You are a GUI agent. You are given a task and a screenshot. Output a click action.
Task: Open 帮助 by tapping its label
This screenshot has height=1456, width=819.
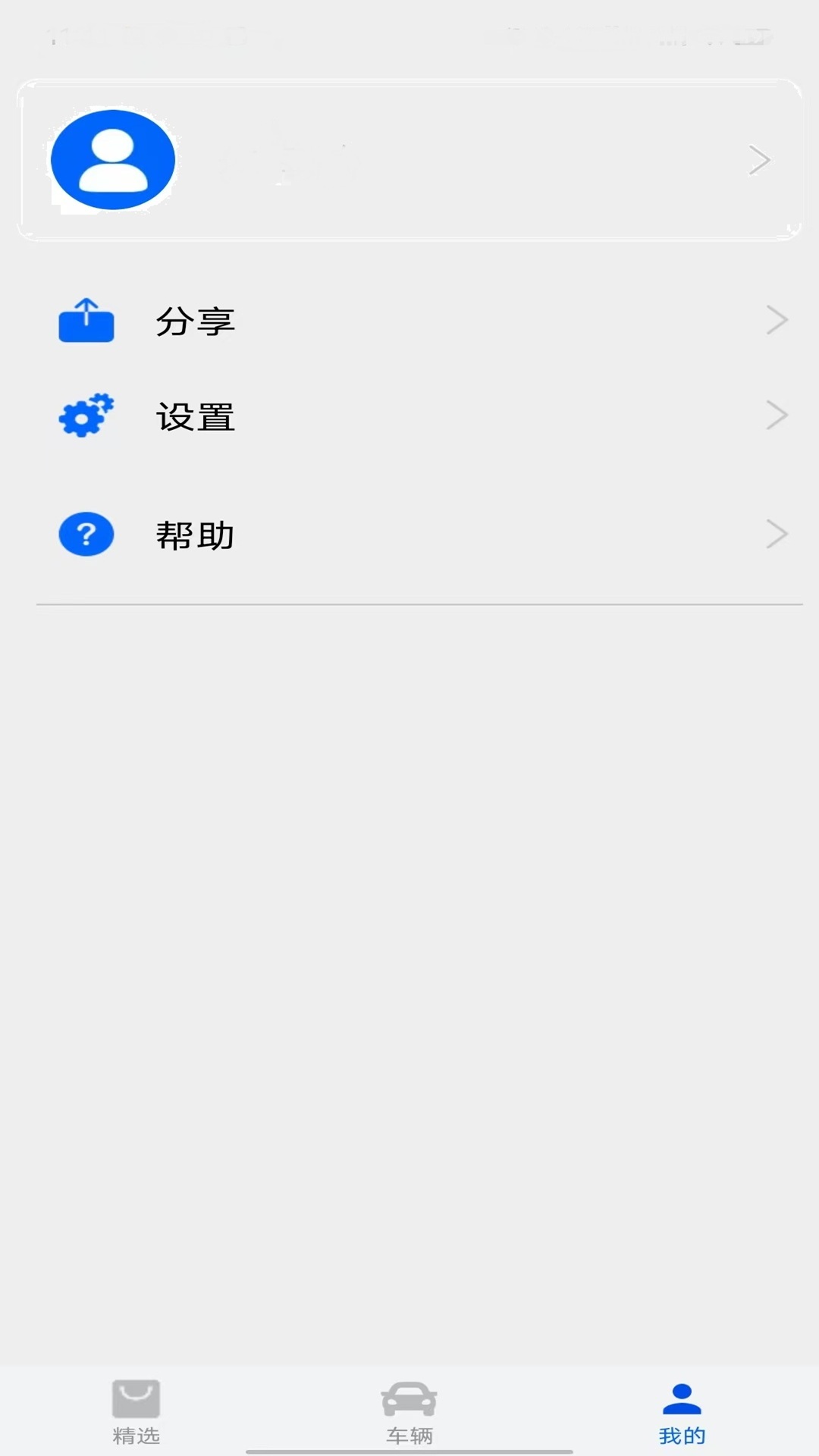point(195,533)
